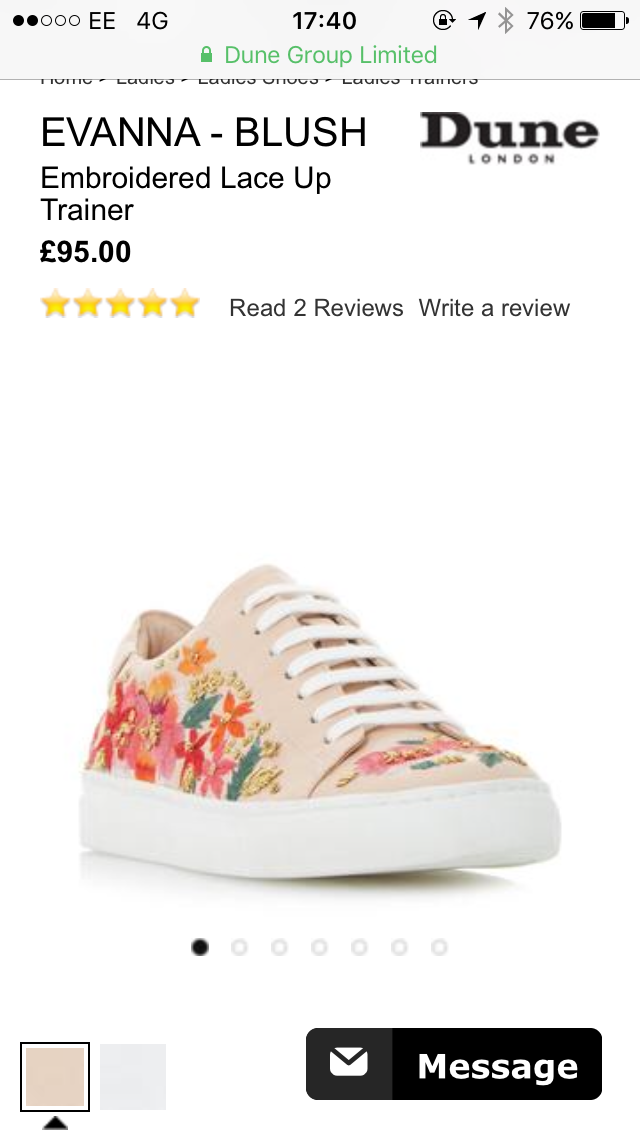Select the white colour swatch
Image resolution: width=640 pixels, height=1136 pixels.
(133, 1077)
